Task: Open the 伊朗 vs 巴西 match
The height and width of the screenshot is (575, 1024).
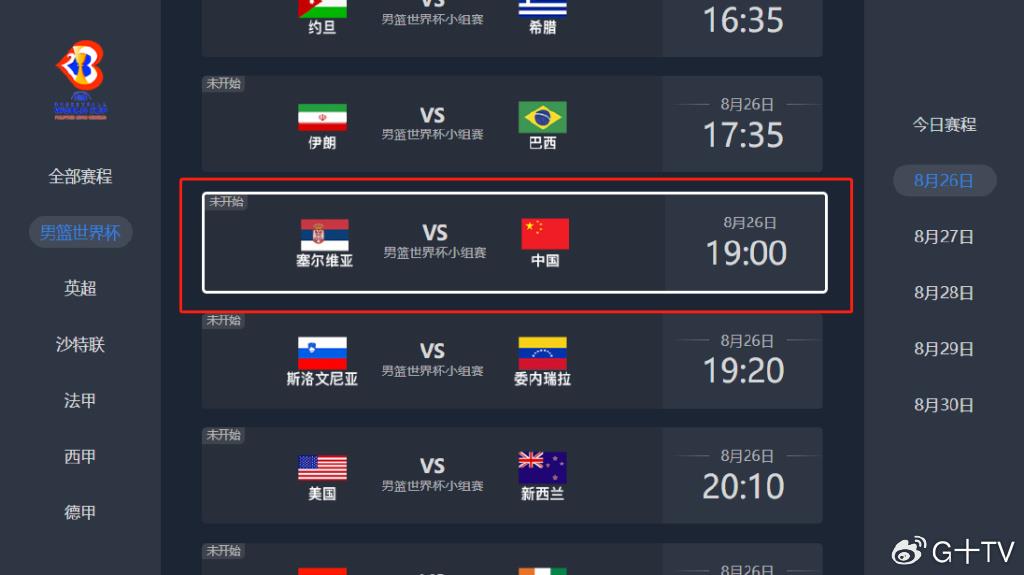Action: point(512,124)
